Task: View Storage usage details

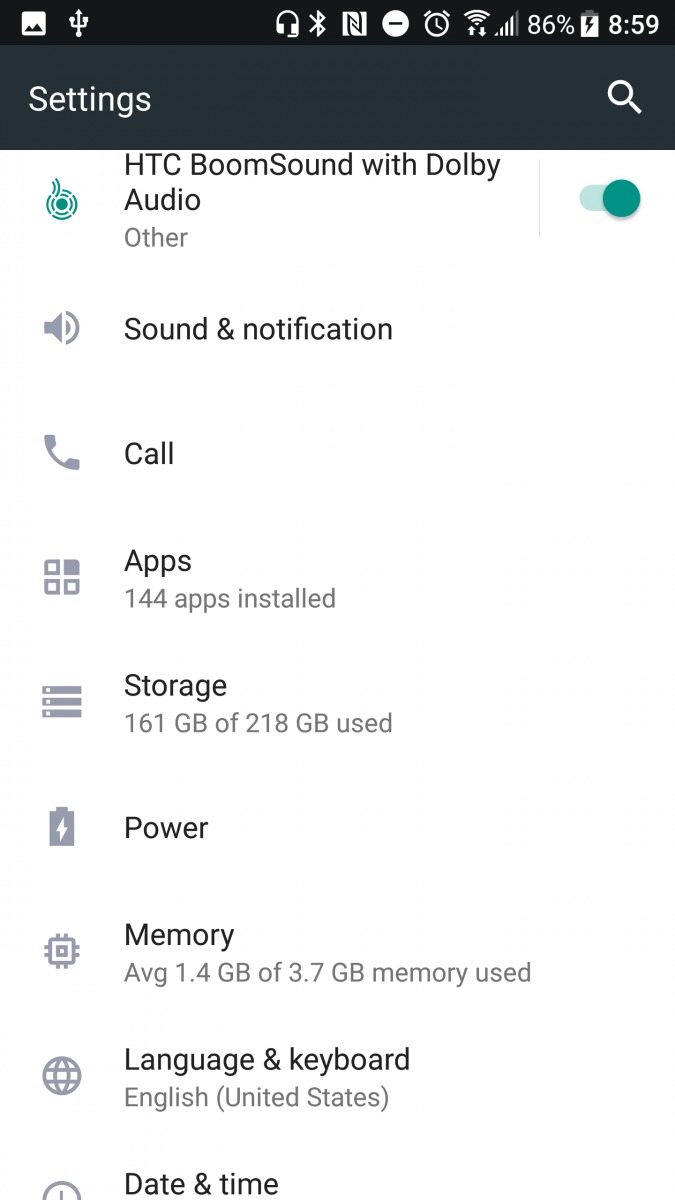Action: pos(257,703)
